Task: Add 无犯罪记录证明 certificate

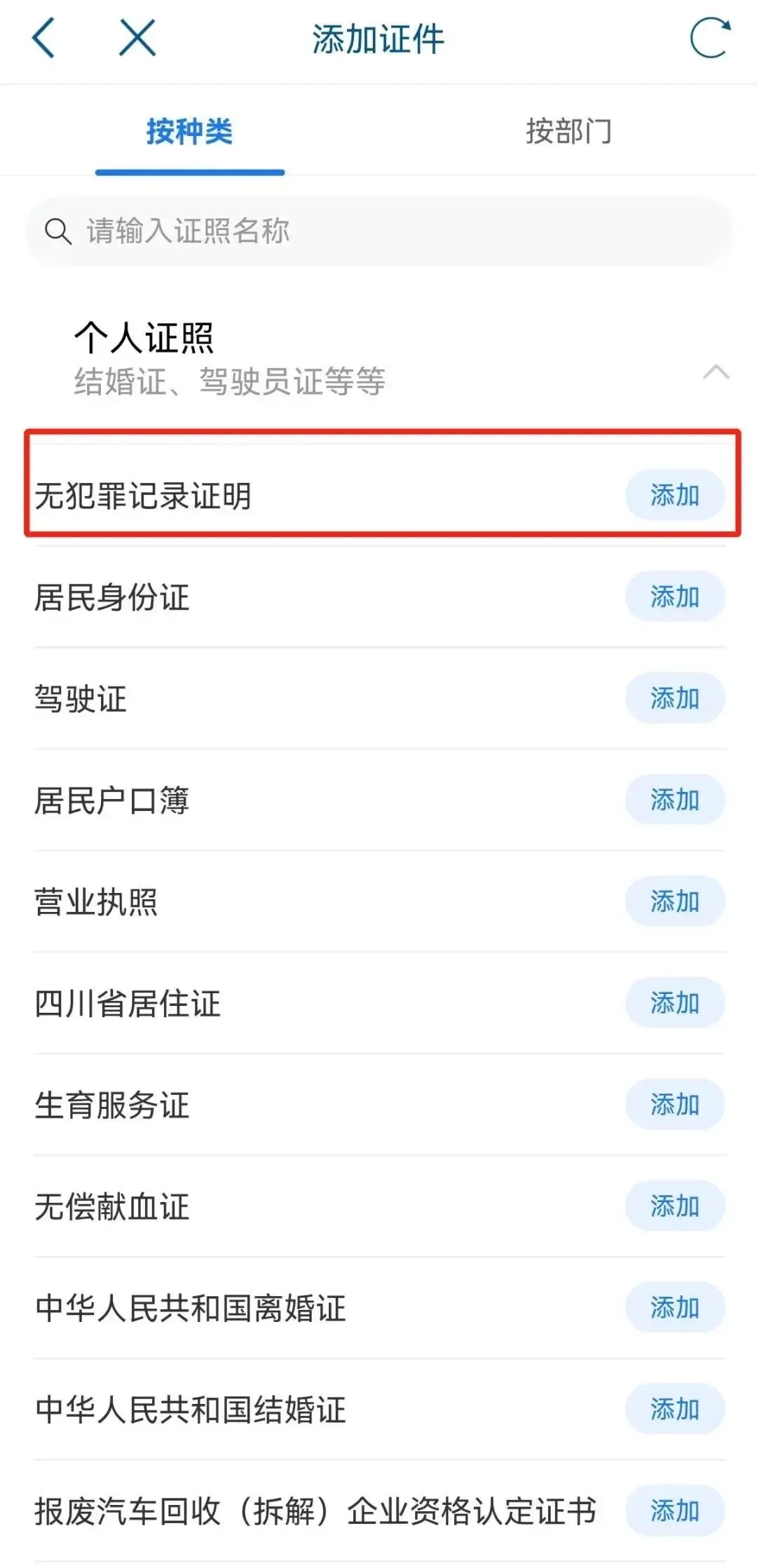Action: [674, 496]
